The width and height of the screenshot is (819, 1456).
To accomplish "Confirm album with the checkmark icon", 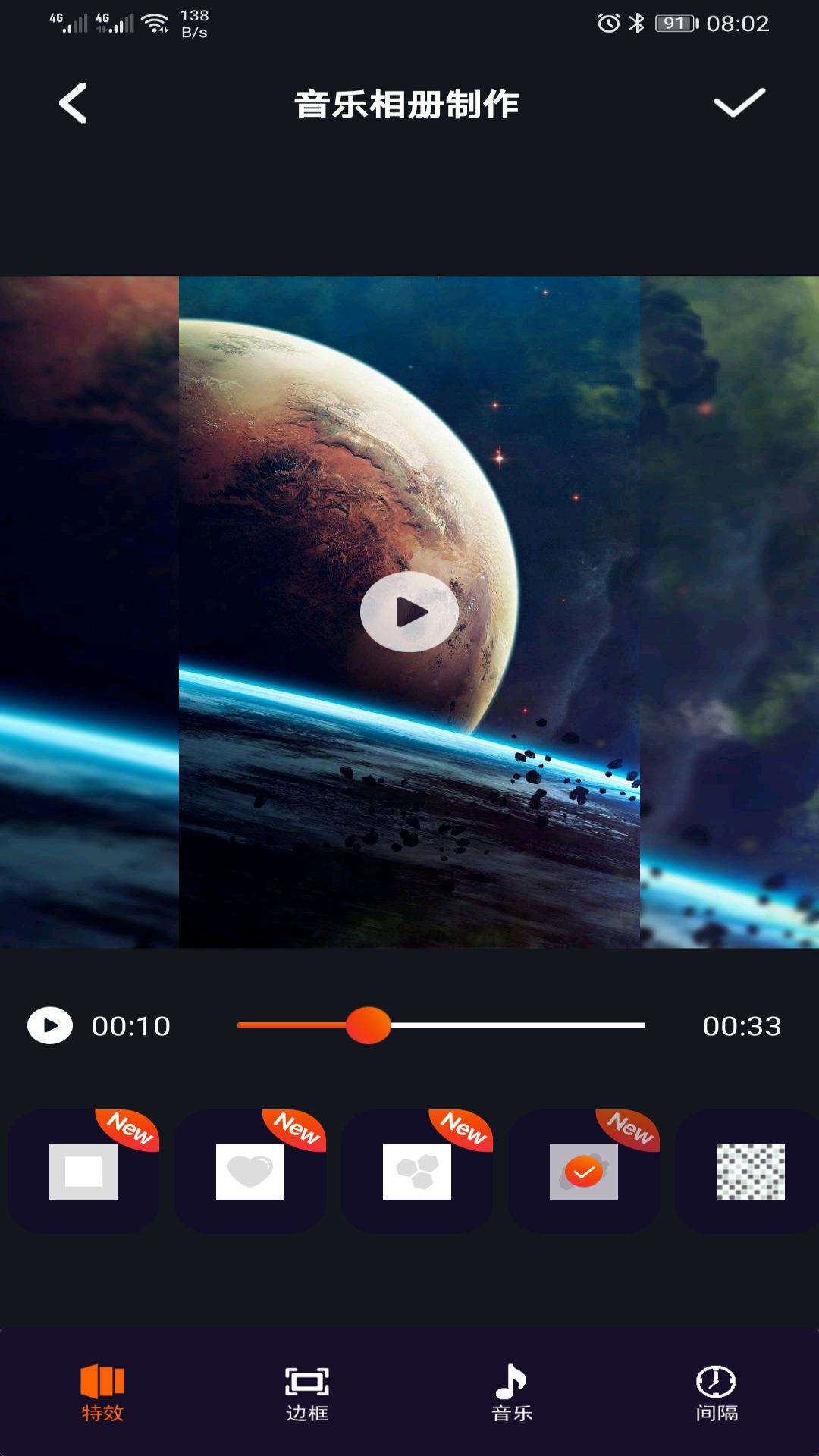I will point(739,103).
